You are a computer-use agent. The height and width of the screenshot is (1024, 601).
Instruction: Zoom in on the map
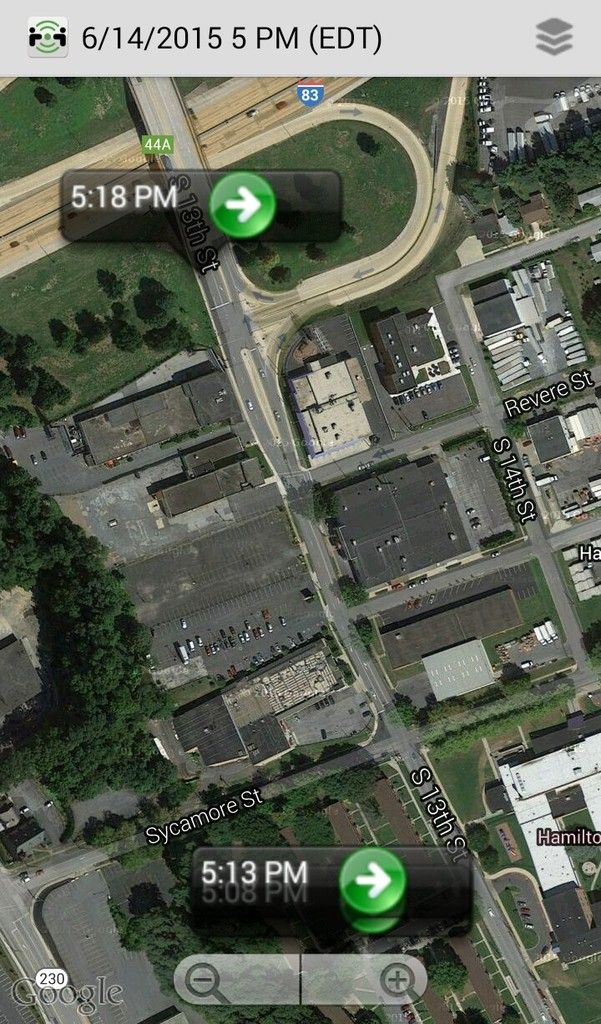click(x=364, y=980)
